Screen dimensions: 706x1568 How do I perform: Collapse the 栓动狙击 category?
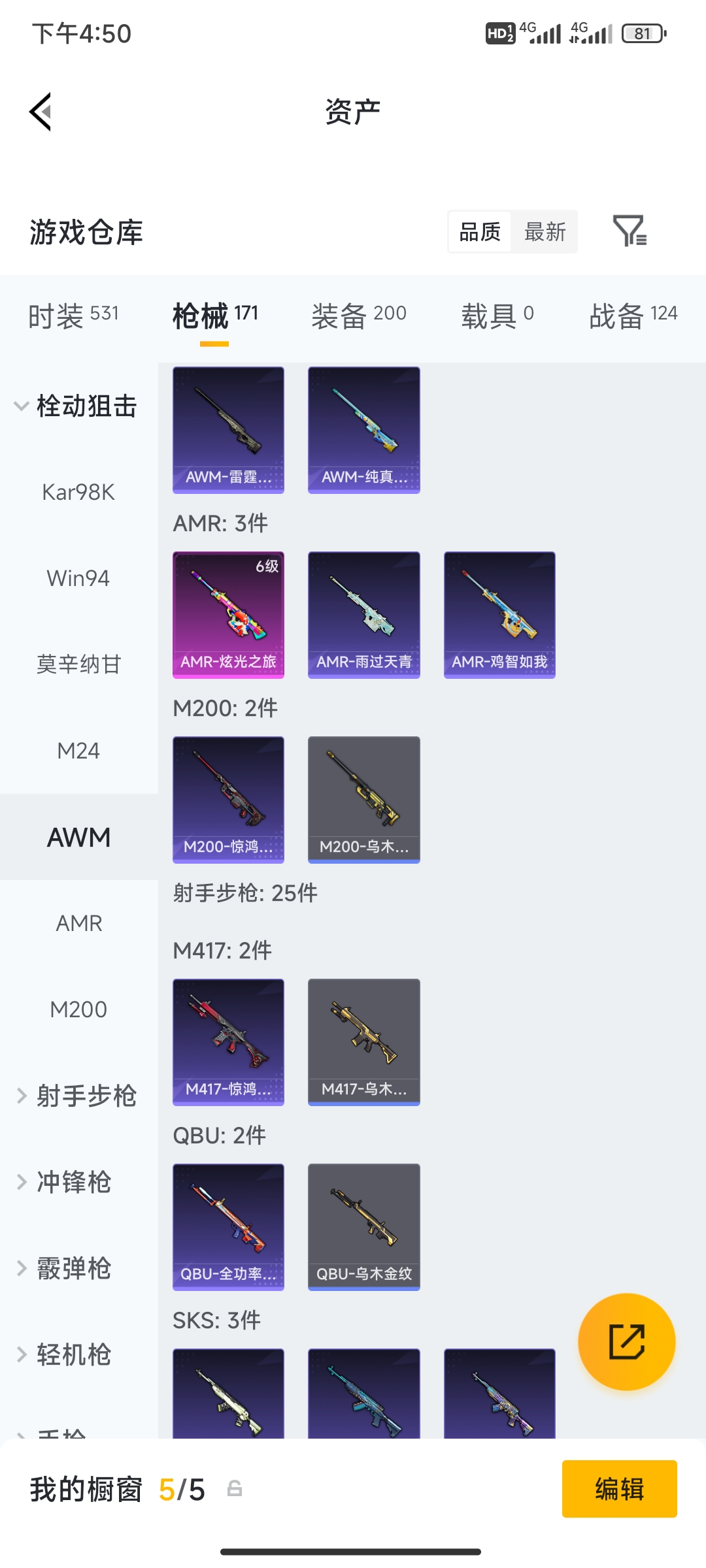tap(76, 406)
